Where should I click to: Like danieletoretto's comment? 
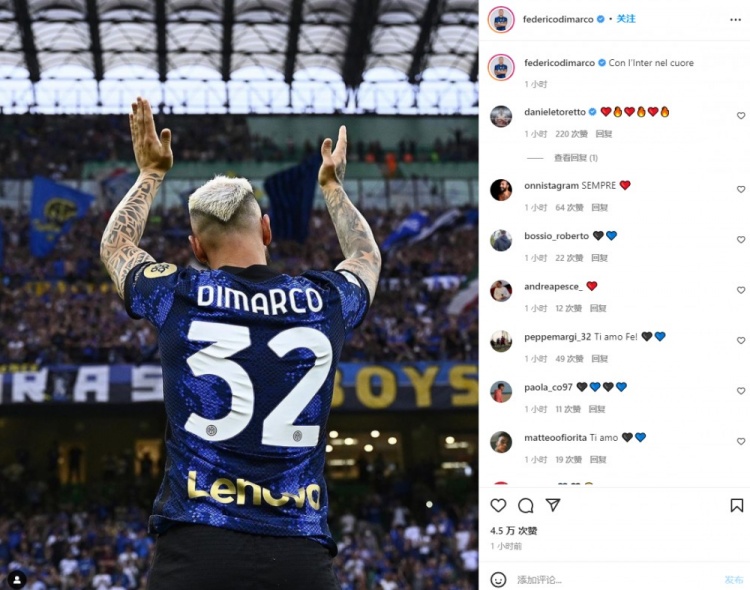pos(741,116)
